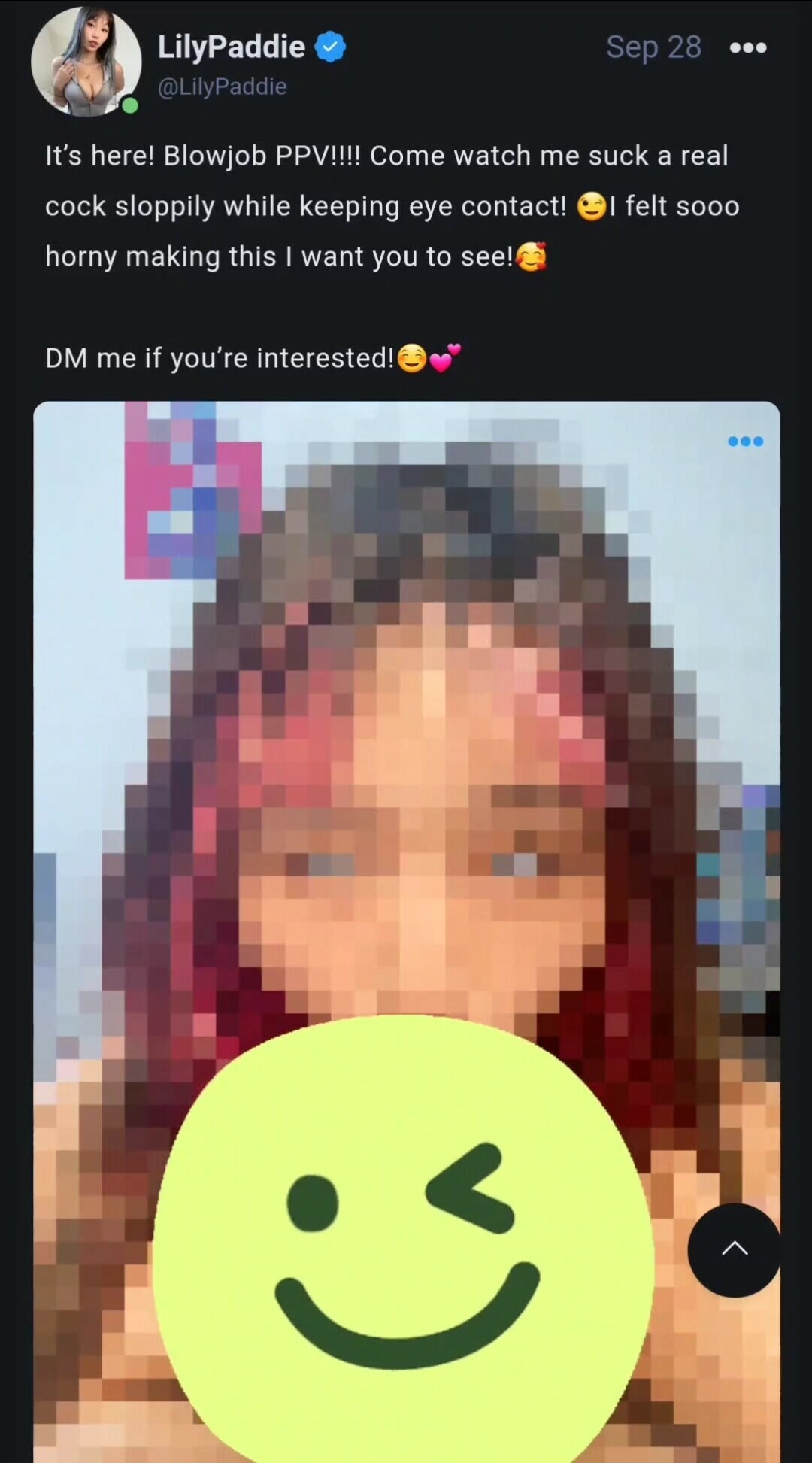Tap the scroll-to-top arrow button
The image size is (812, 1463).
(734, 1249)
